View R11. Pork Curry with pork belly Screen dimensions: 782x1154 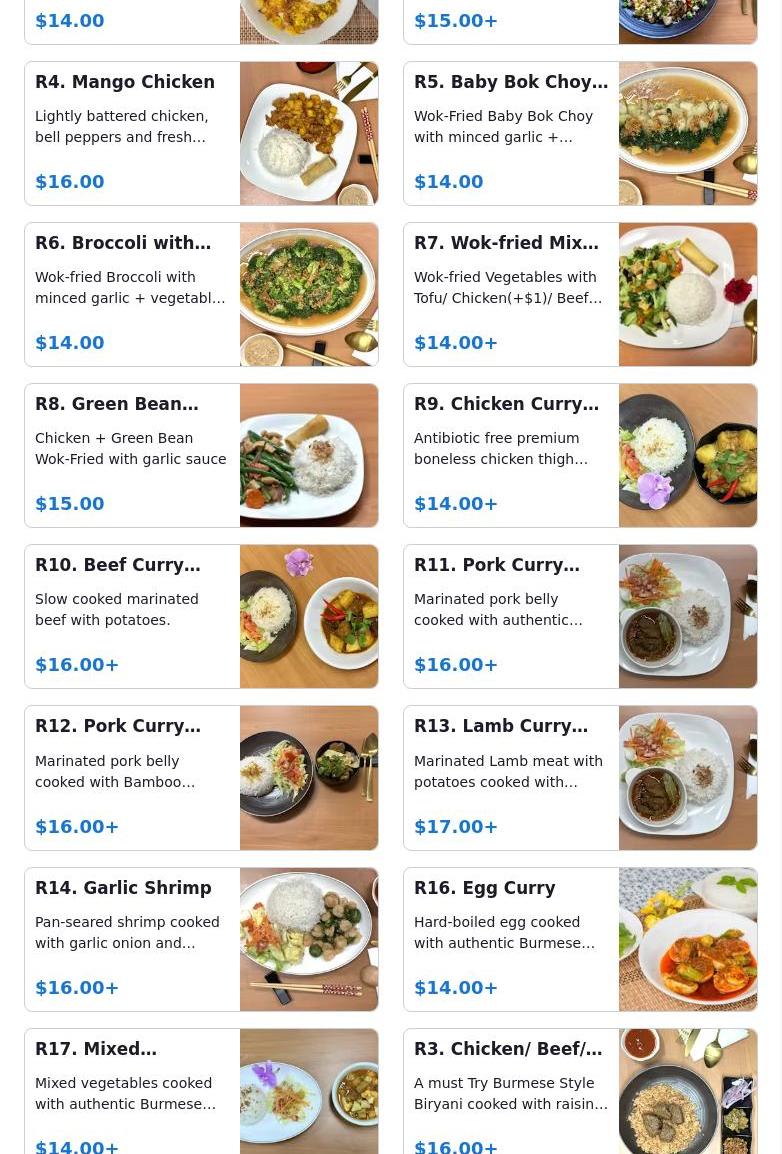580,616
